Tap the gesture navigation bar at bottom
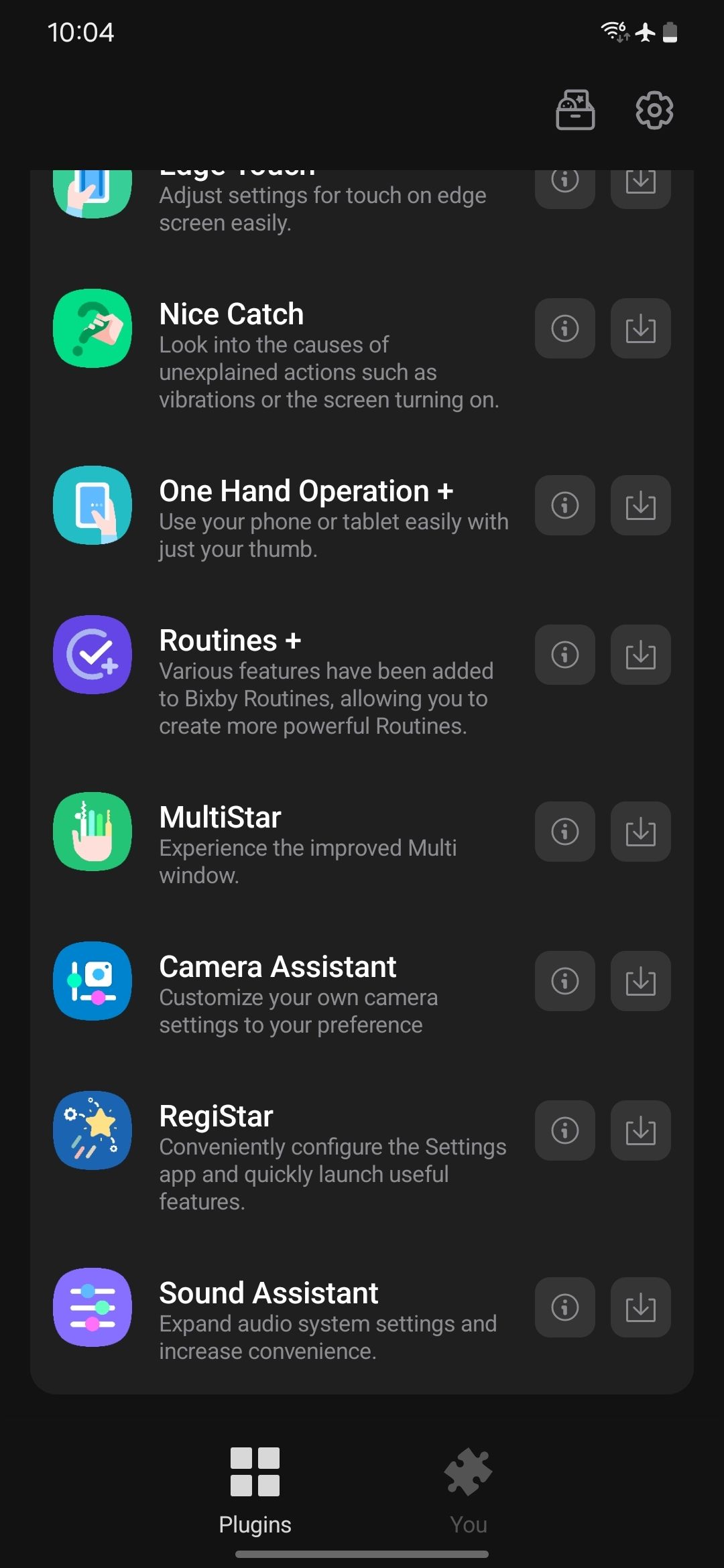Image resolution: width=724 pixels, height=1568 pixels. (x=362, y=1553)
